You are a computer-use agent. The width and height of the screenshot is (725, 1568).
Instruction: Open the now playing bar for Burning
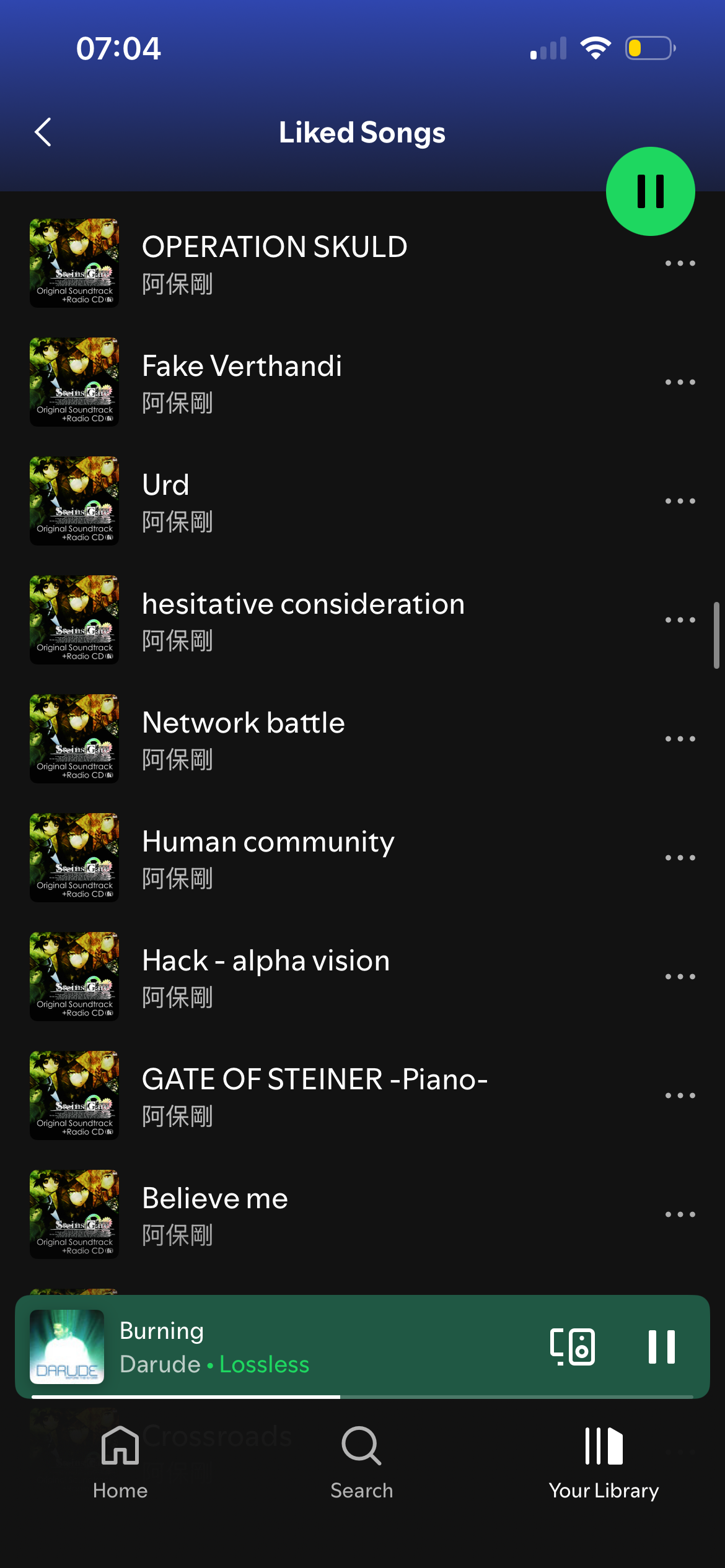[x=310, y=1347]
